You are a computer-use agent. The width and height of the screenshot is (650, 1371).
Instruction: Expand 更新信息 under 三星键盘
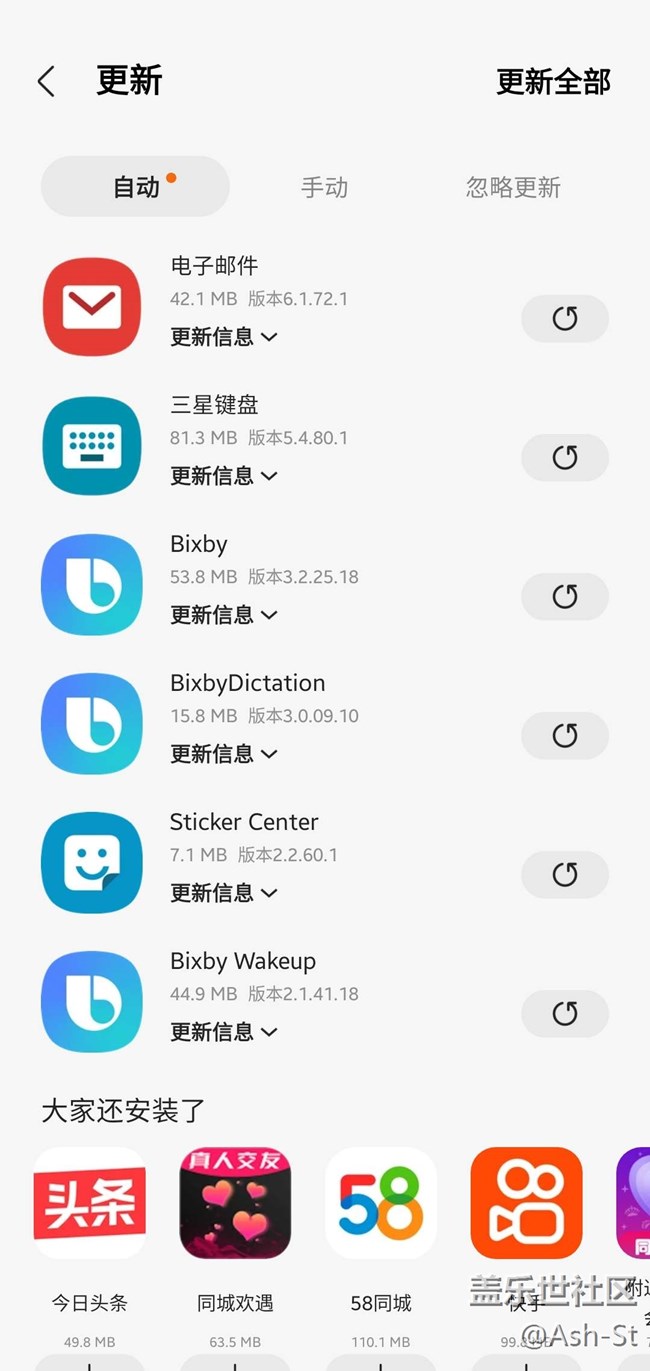point(223,476)
